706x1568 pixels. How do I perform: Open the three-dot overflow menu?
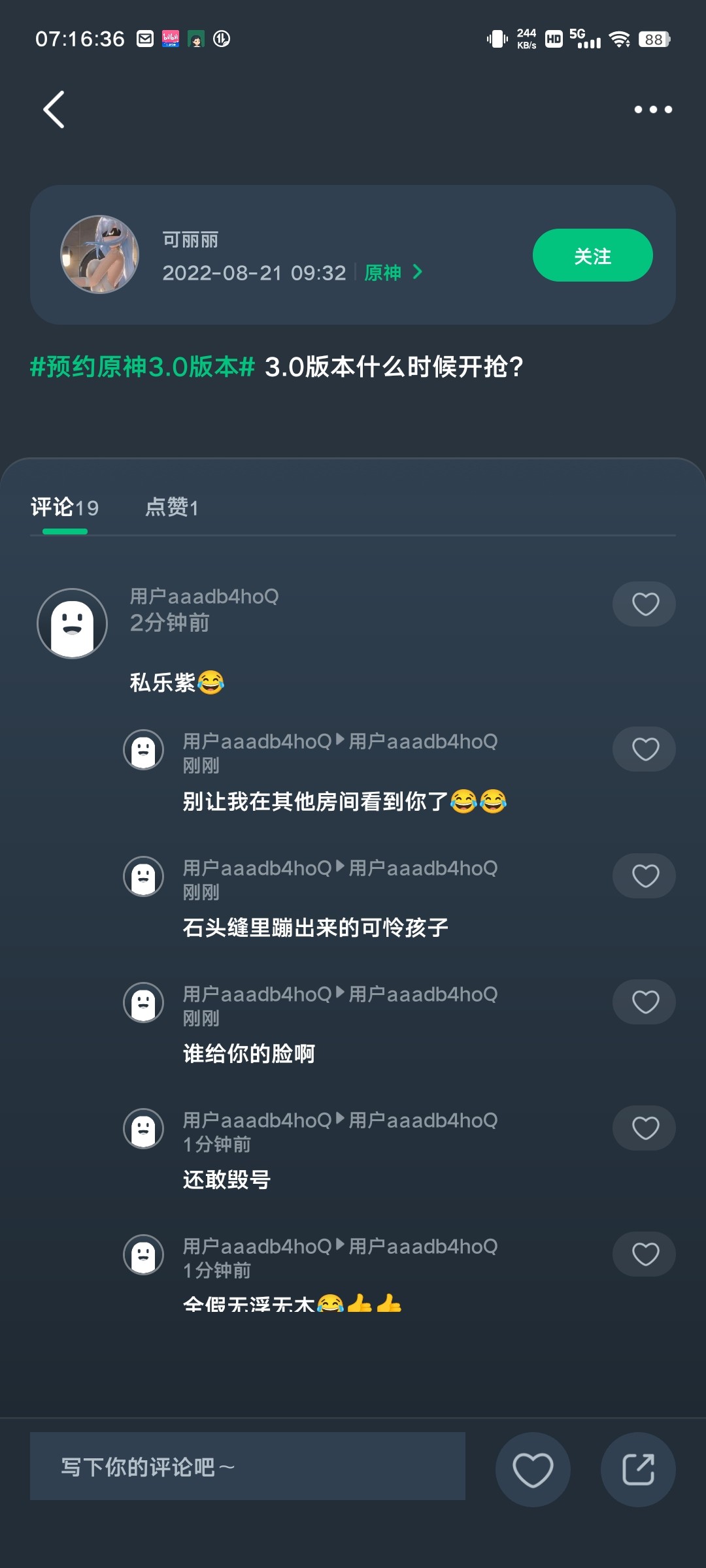(x=652, y=109)
